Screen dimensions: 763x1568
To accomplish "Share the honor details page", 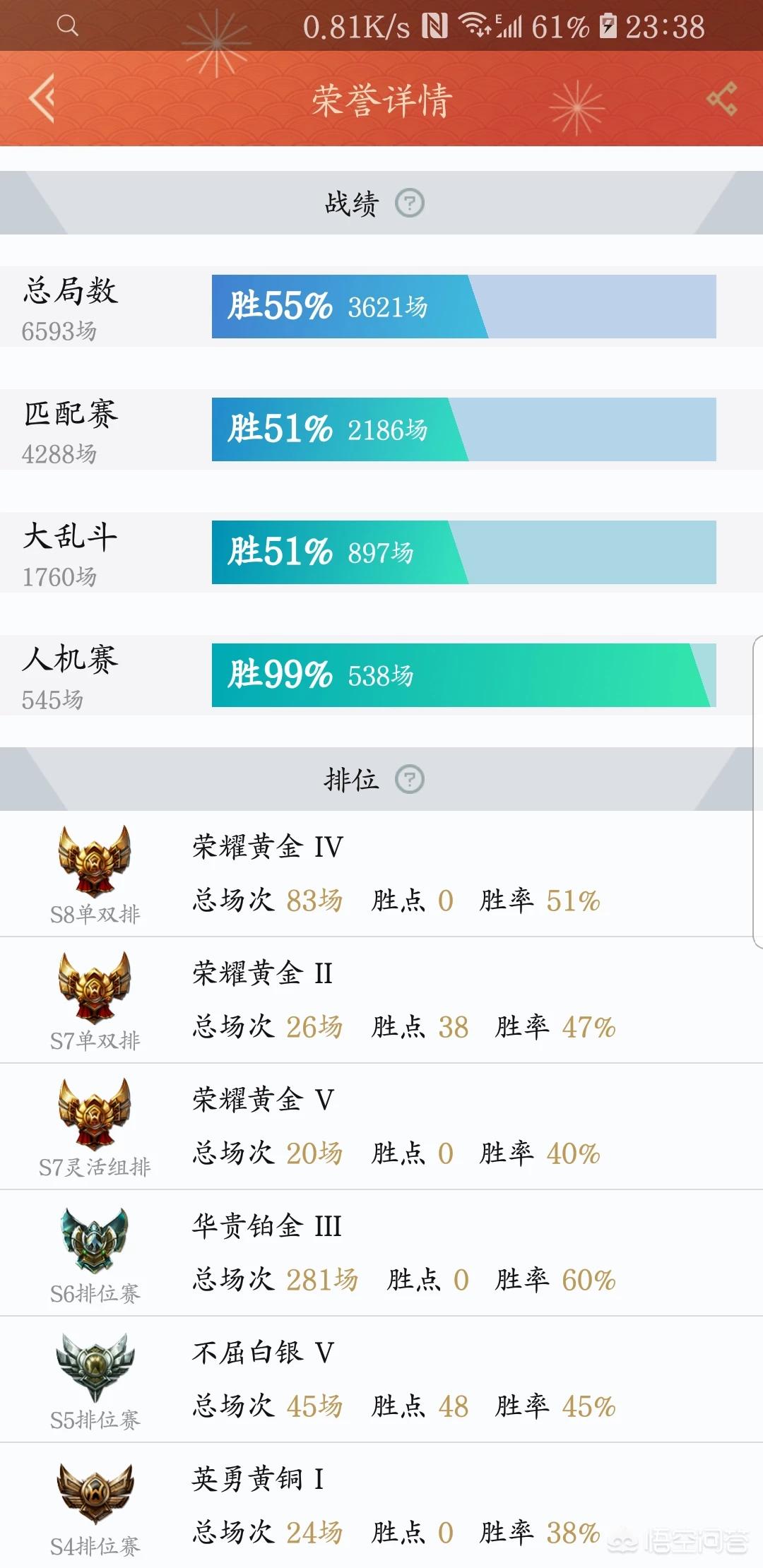I will point(722,99).
